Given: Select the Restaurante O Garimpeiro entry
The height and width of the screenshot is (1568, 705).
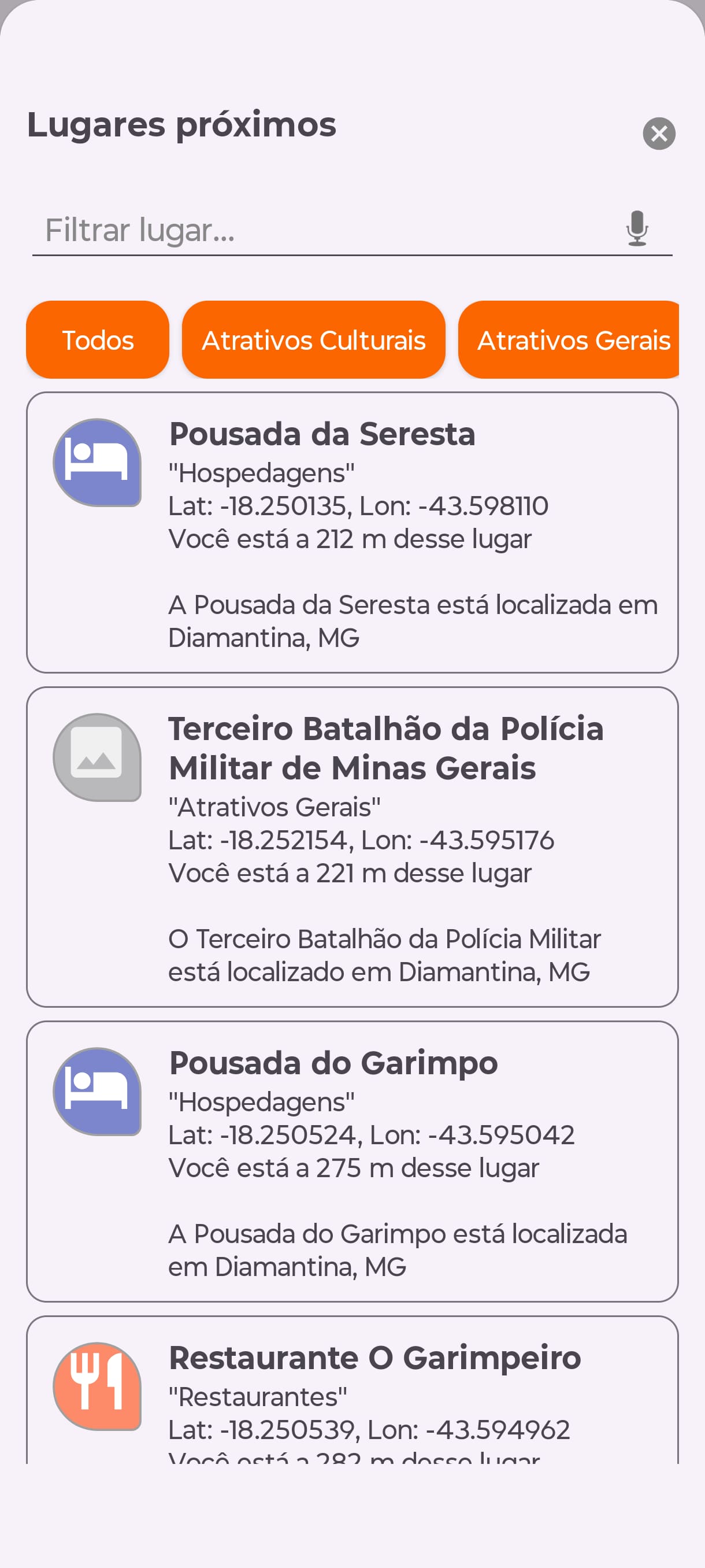Looking at the screenshot, I should 353,1400.
